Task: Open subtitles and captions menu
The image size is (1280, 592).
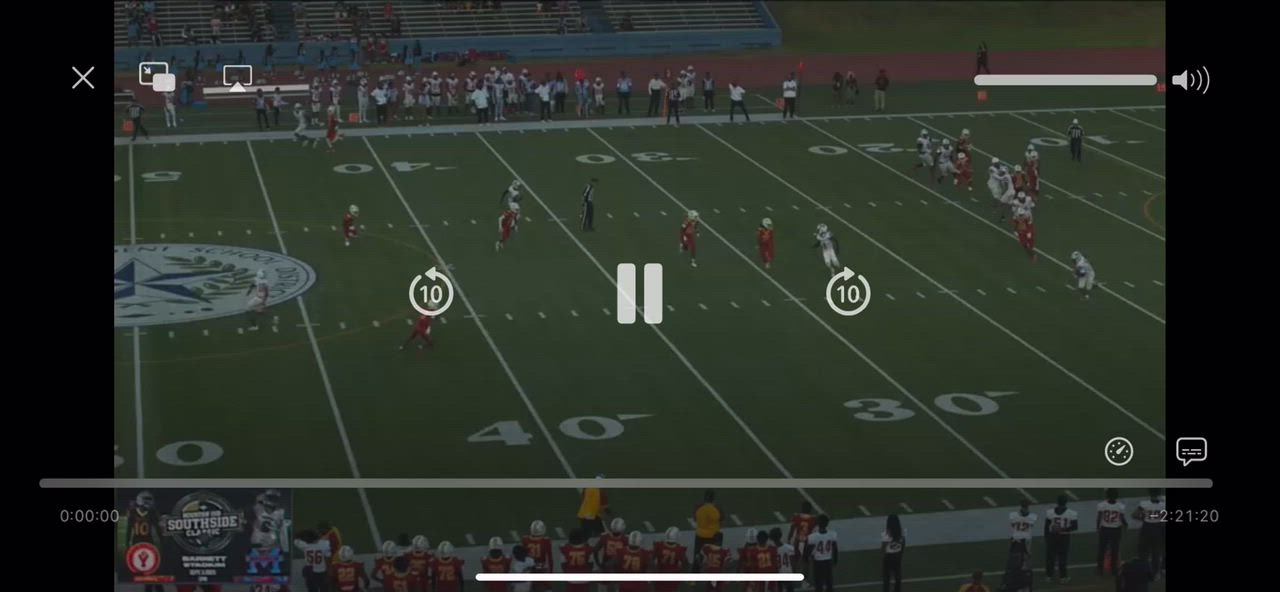Action: coord(1191,451)
